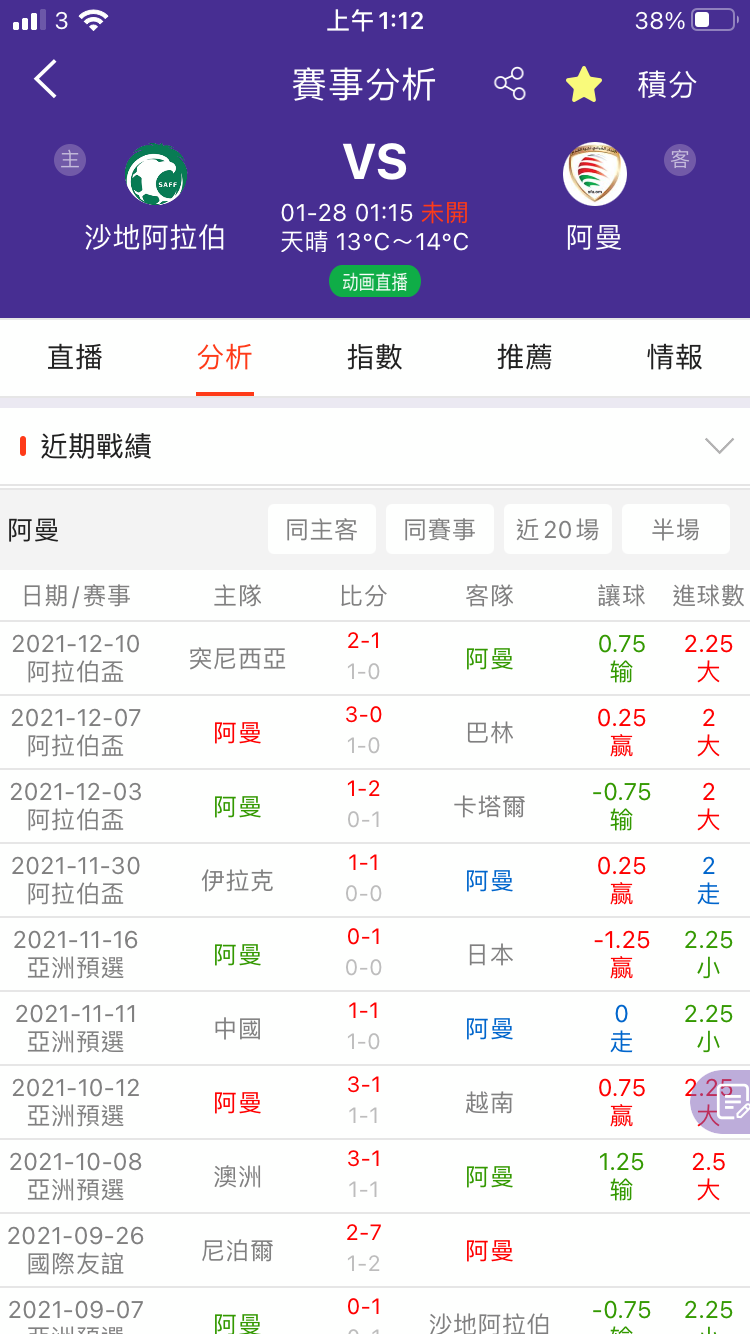This screenshot has width=750, height=1334.
Task: Filter by 同主客
Action: (322, 529)
